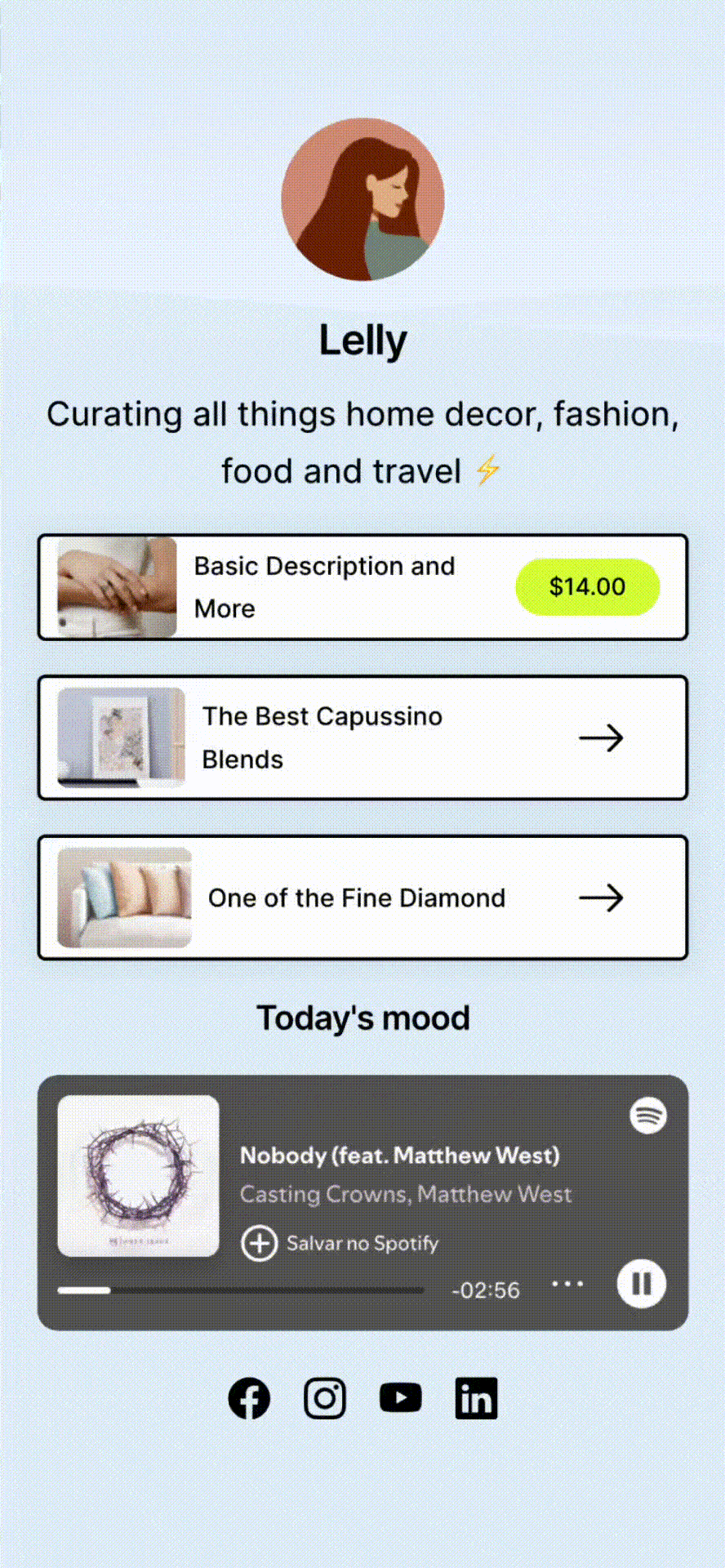Open the Basic Description and More card
The image size is (725, 1568).
click(327, 587)
